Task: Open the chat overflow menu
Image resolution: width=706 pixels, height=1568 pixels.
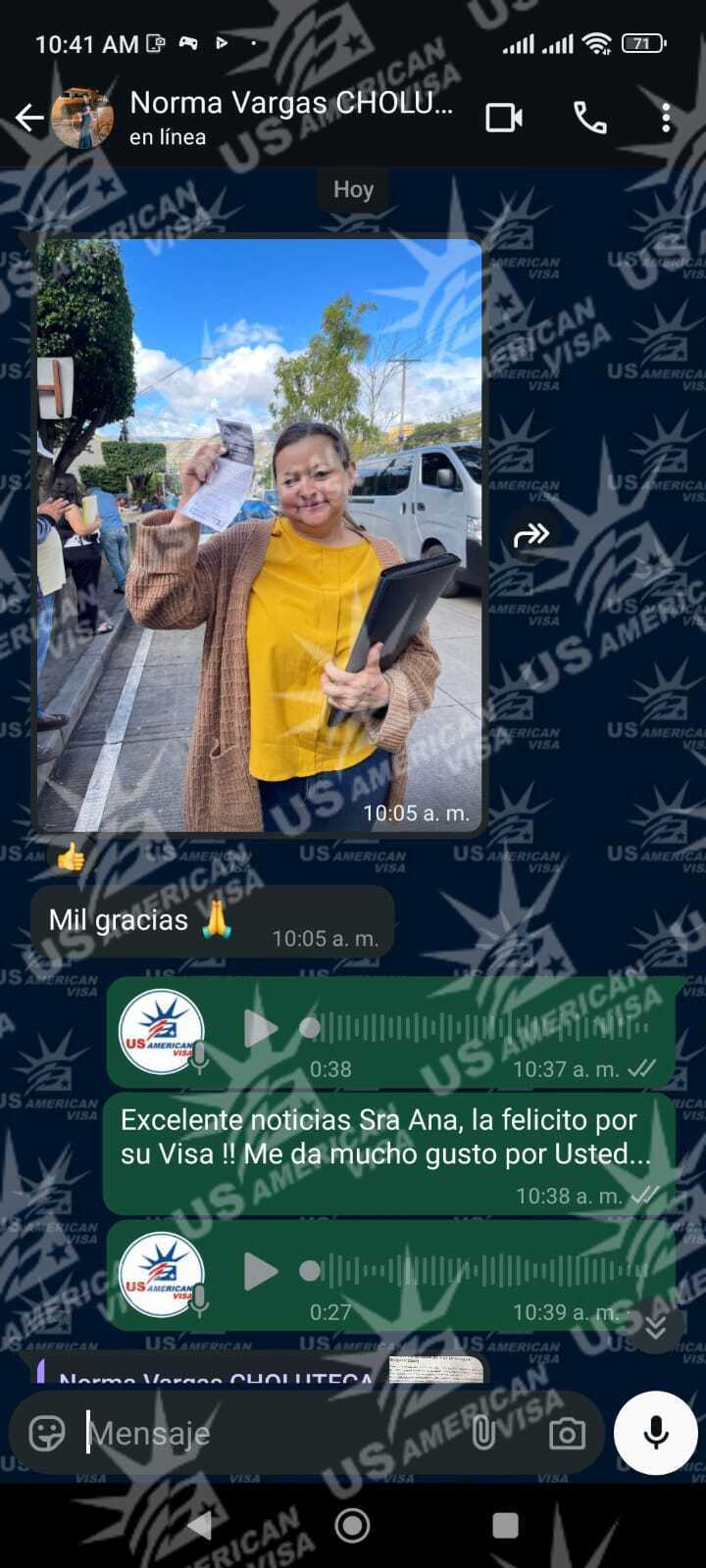Action: (666, 119)
